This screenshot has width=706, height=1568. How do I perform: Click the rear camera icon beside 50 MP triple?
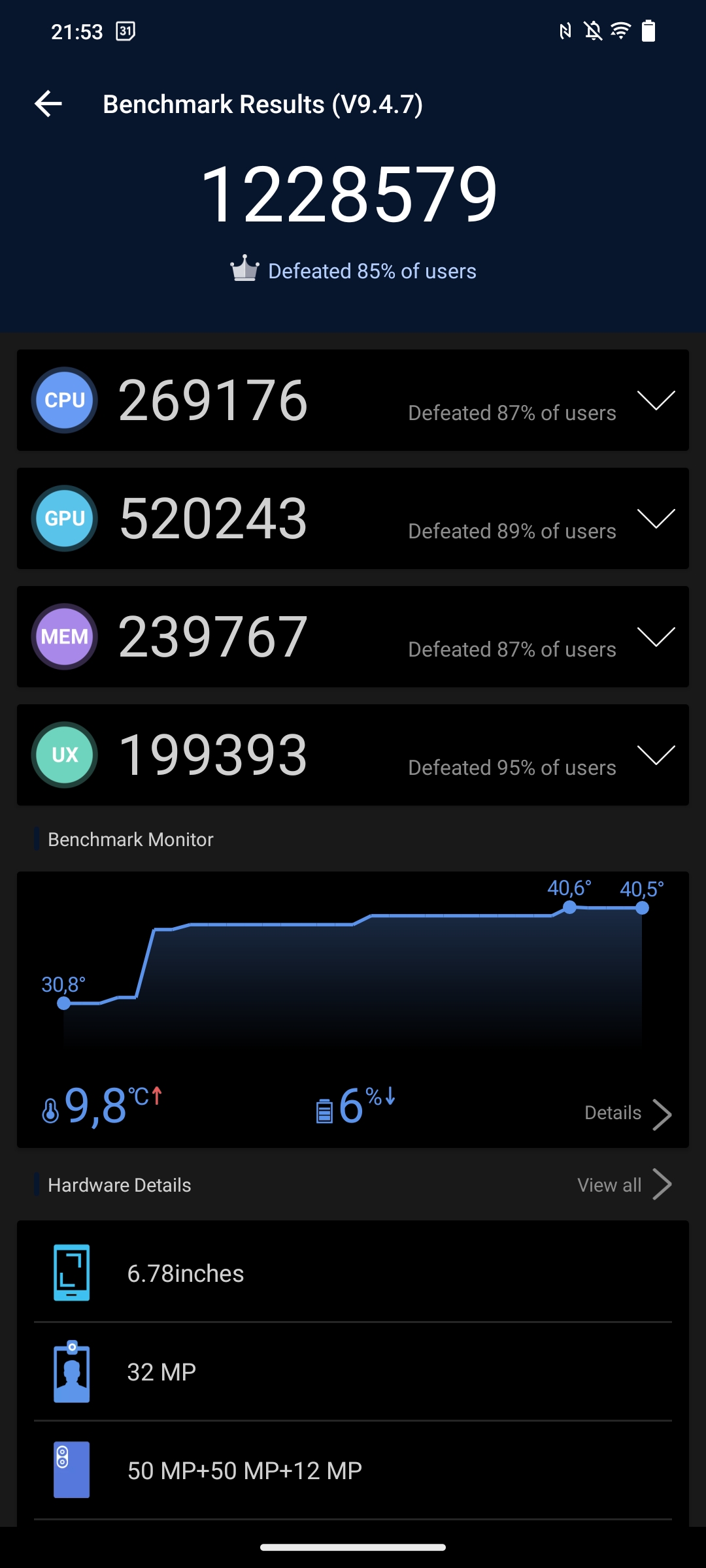coord(72,1471)
